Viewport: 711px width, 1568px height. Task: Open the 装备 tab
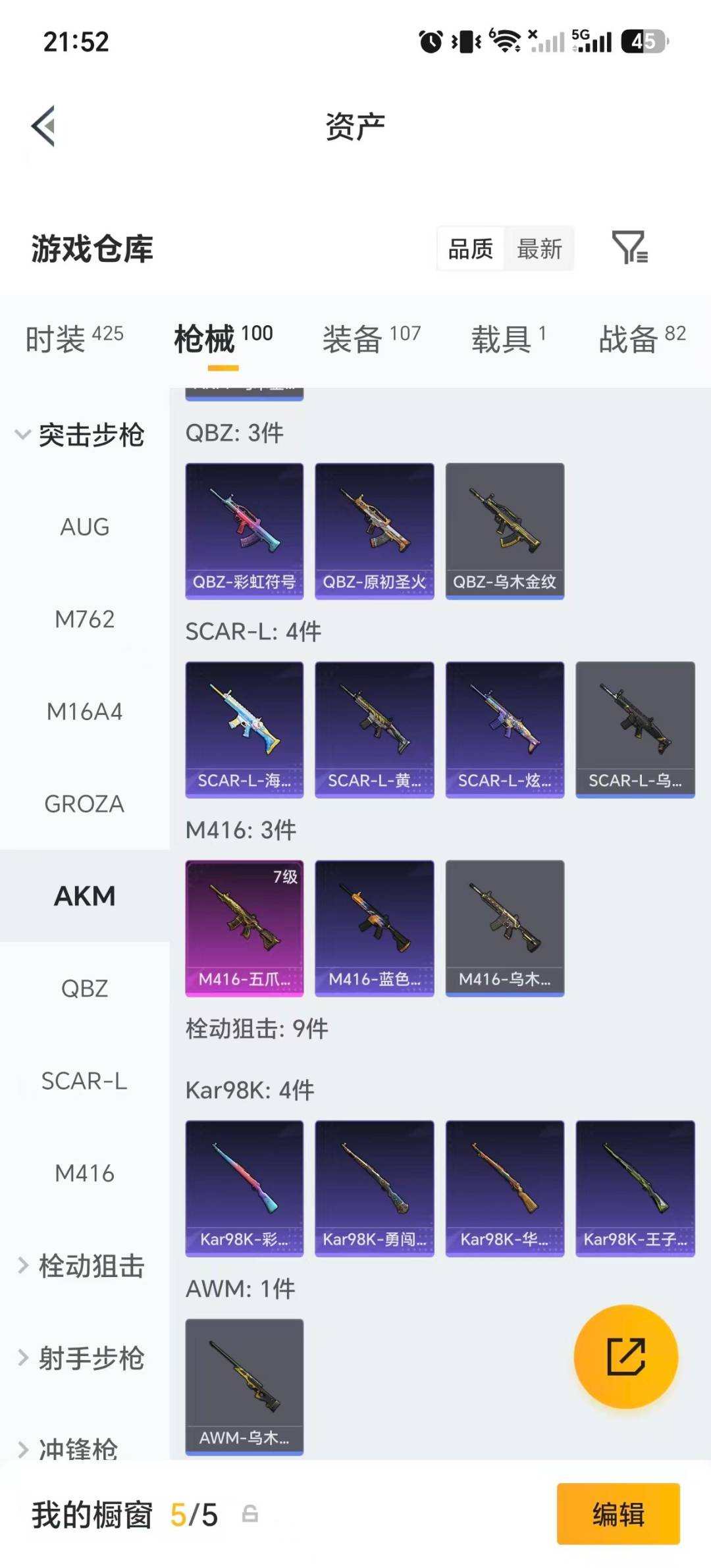point(371,338)
